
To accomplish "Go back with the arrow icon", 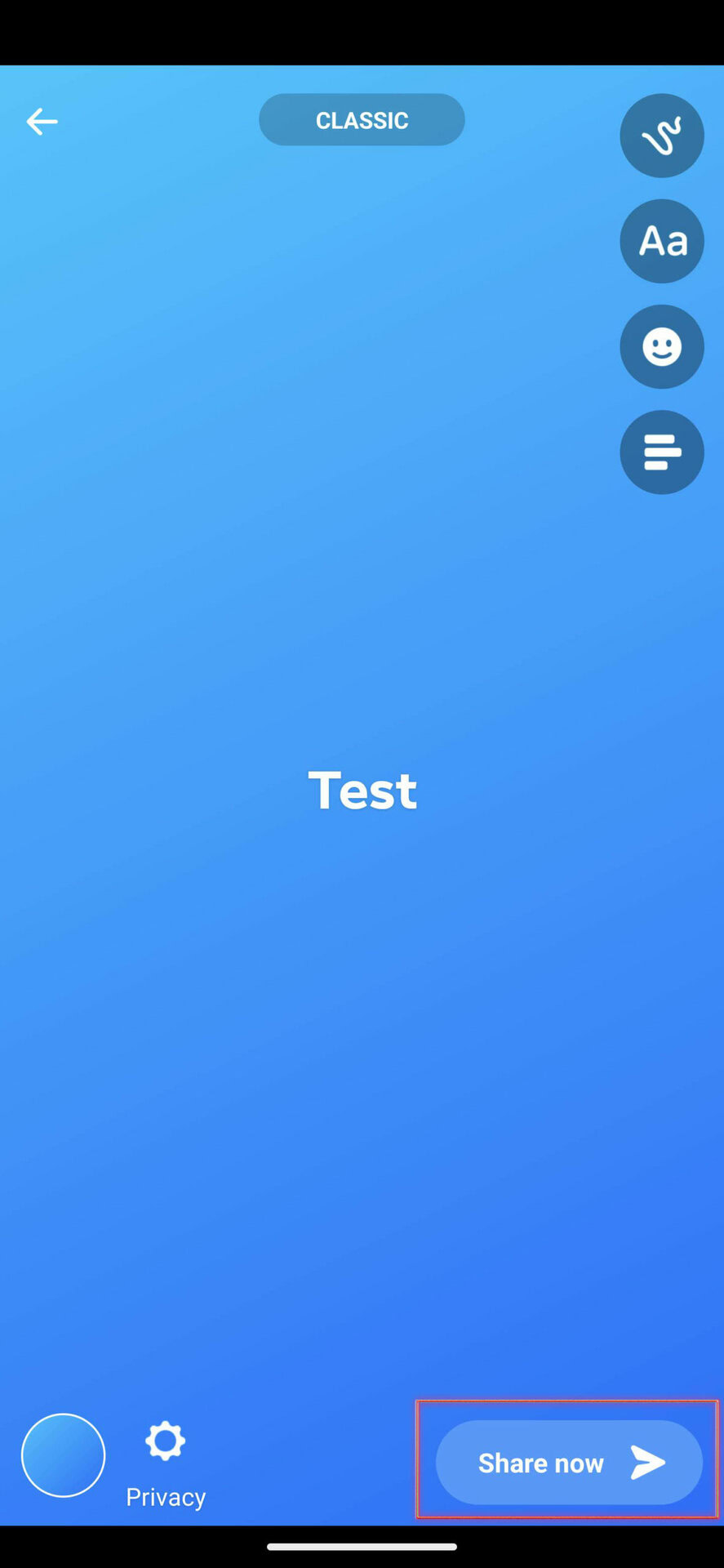I will [42, 122].
